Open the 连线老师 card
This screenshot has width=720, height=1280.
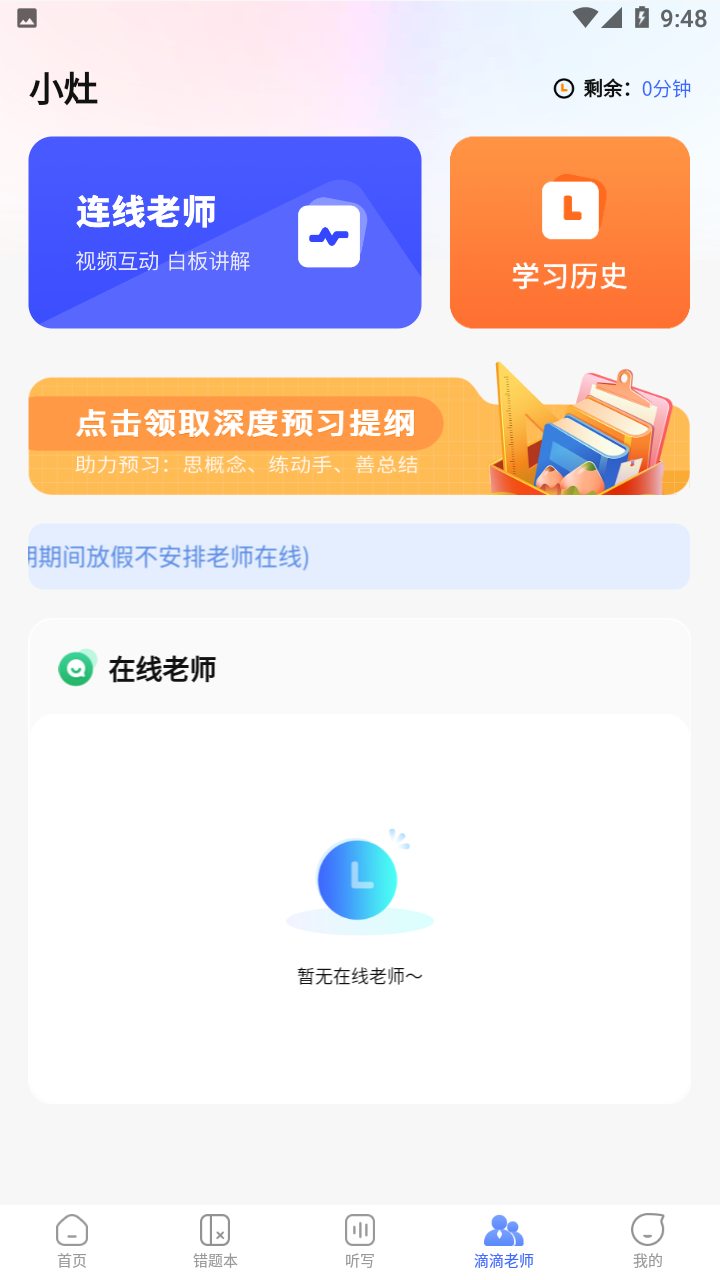coord(224,232)
